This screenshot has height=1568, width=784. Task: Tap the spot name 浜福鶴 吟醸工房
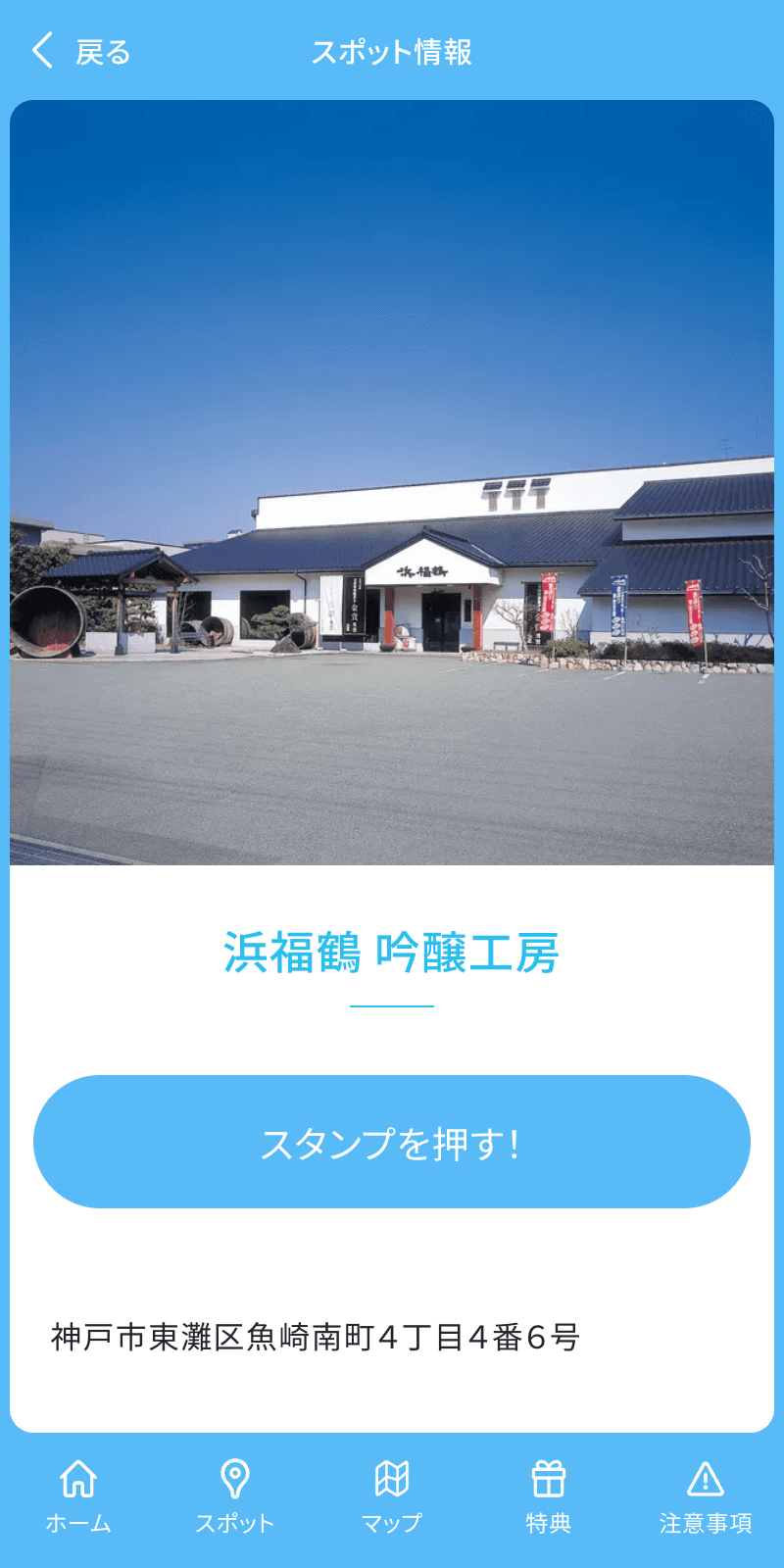pyautogui.click(x=392, y=955)
